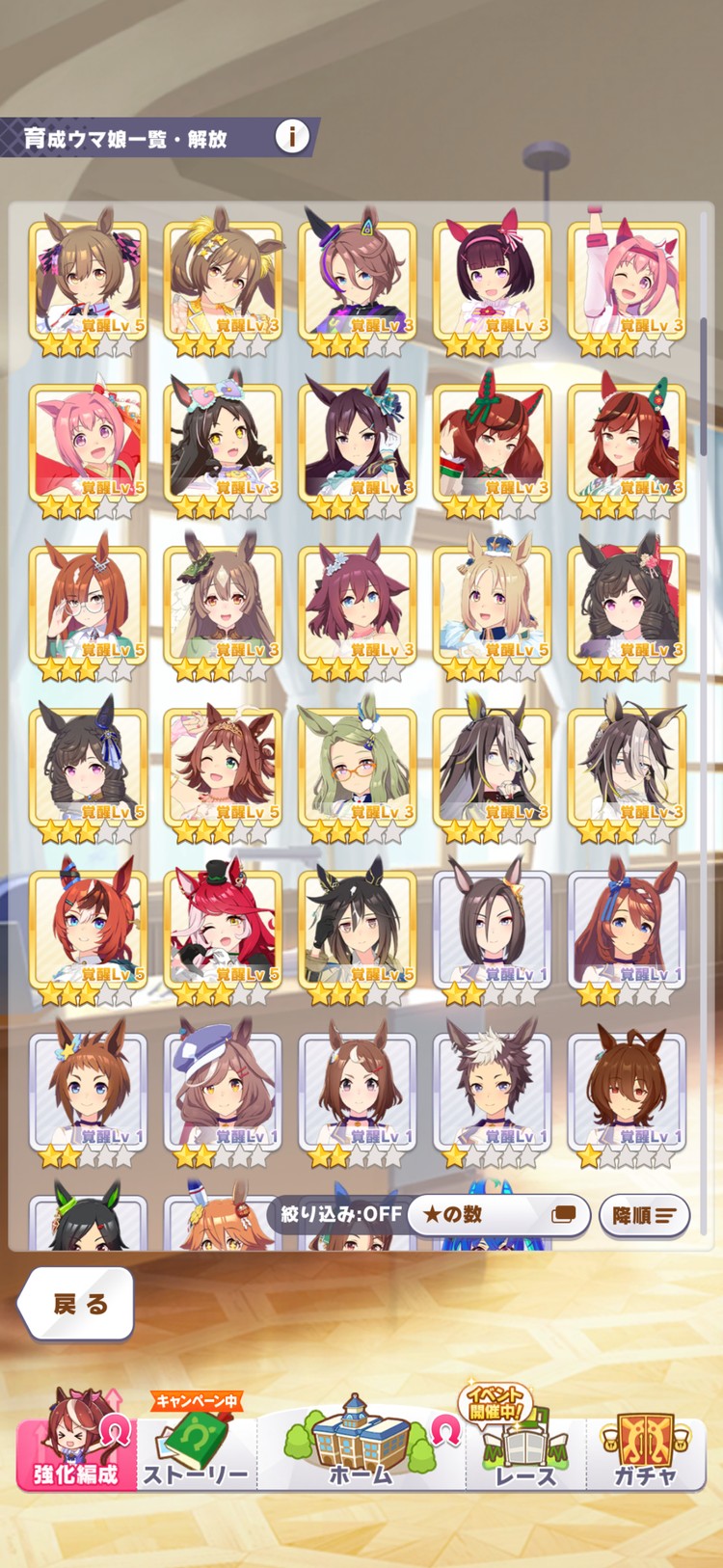This screenshot has width=723, height=1568.
Task: Select the short black-haired character with pink ears
Action: (492, 282)
